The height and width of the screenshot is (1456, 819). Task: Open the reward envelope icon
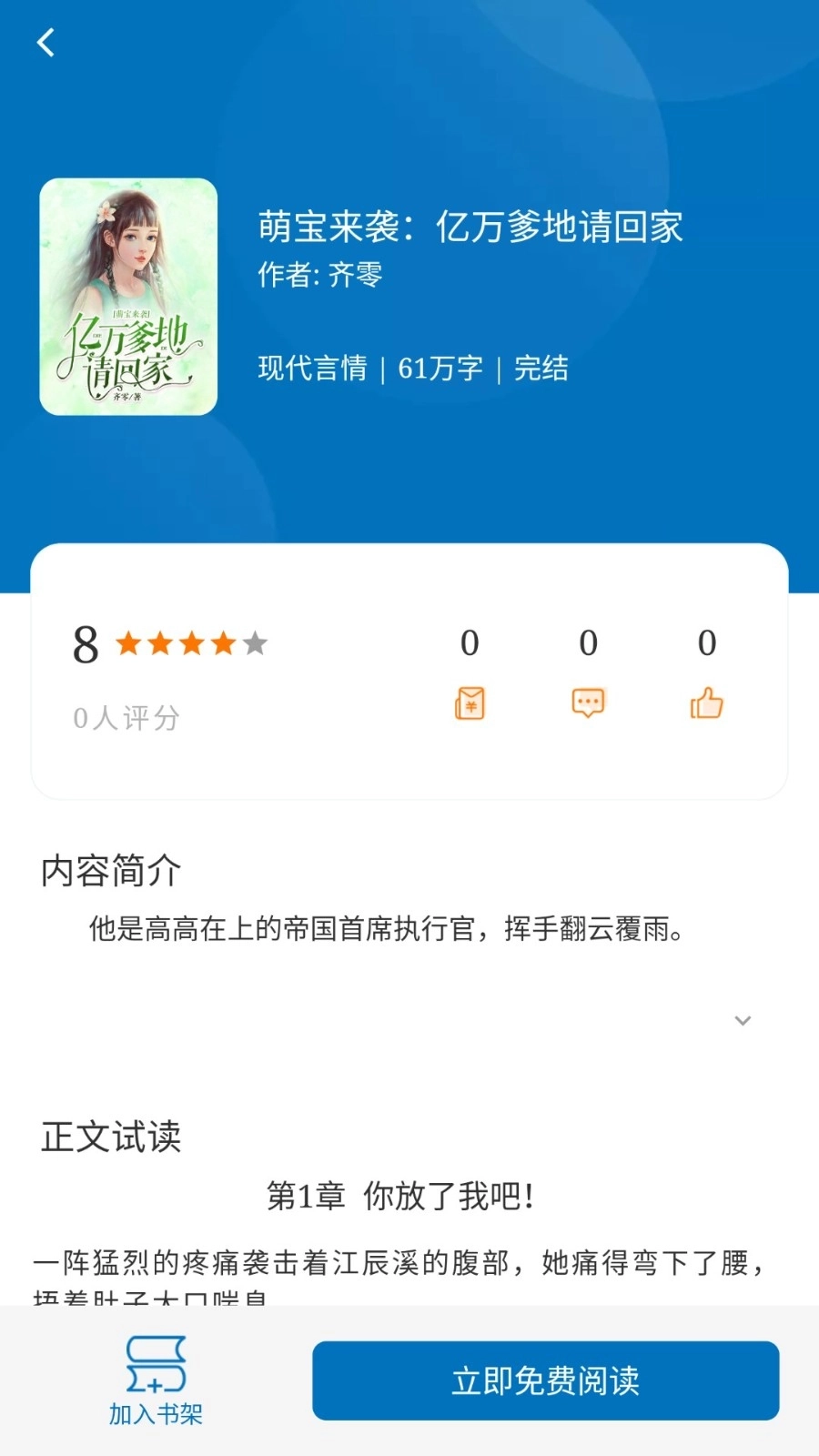point(470,703)
